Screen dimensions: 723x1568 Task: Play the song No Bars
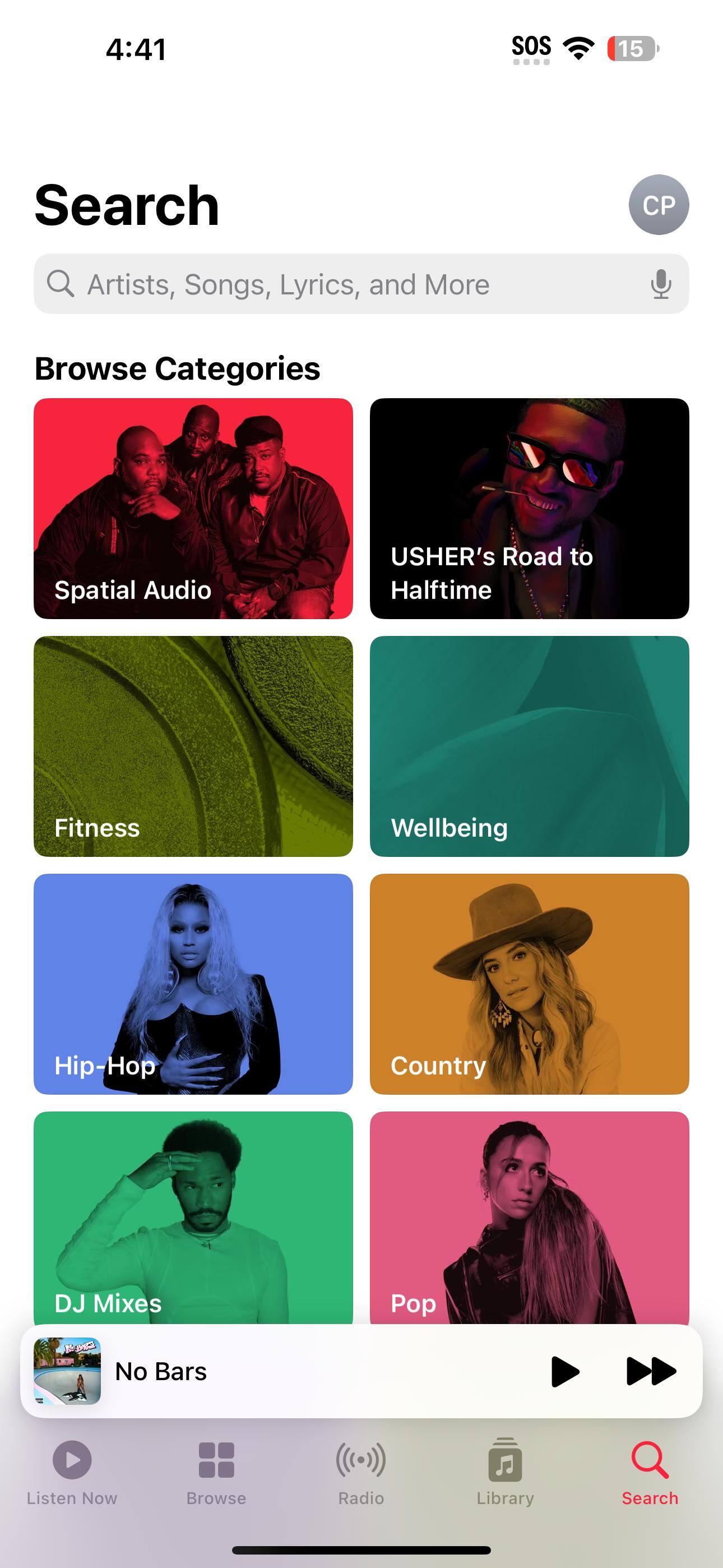click(x=564, y=1371)
